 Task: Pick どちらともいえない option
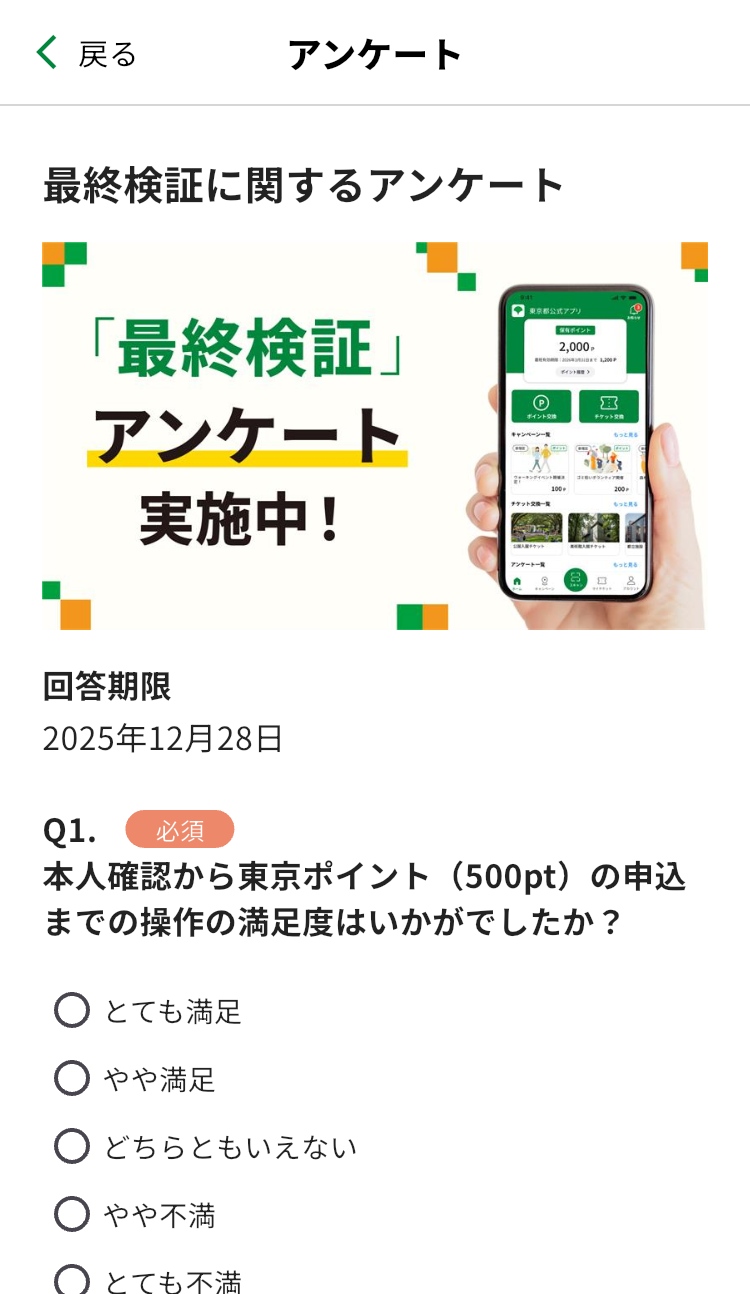72,1146
